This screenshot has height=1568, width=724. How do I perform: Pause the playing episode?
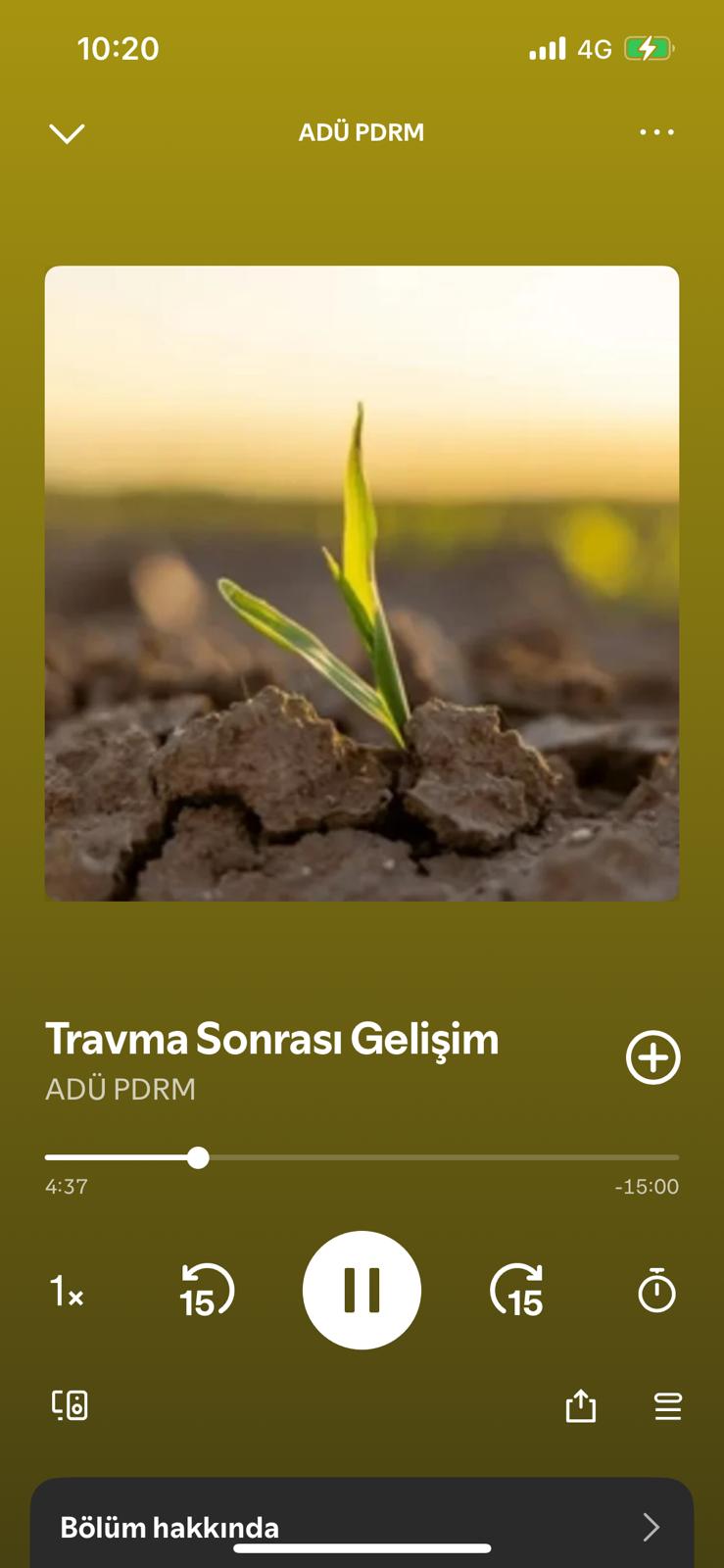pos(362,1290)
